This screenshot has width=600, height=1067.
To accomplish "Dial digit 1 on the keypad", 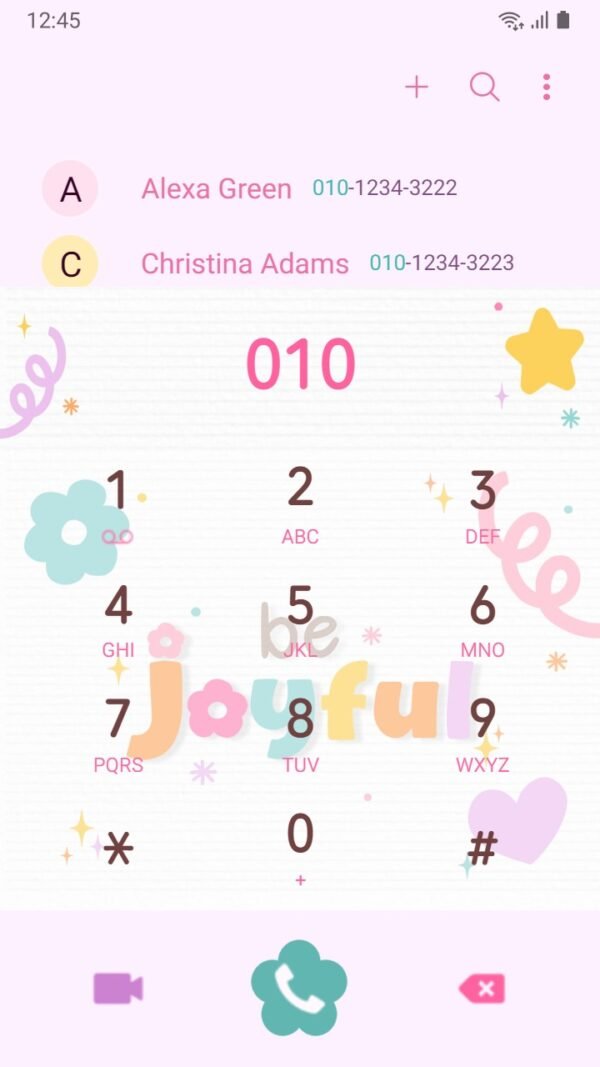I will click(x=118, y=505).
